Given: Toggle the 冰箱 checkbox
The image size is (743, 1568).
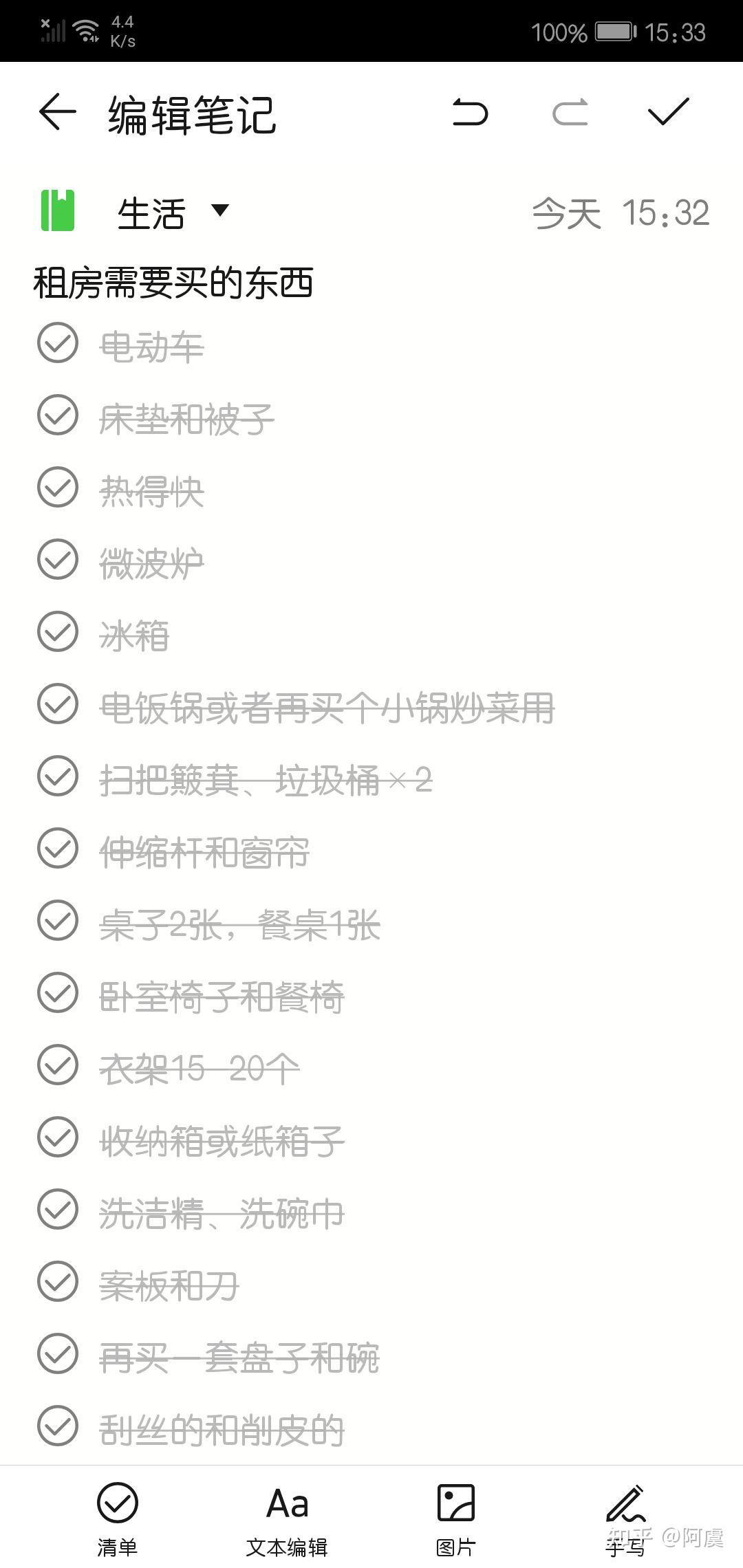Looking at the screenshot, I should pyautogui.click(x=58, y=631).
